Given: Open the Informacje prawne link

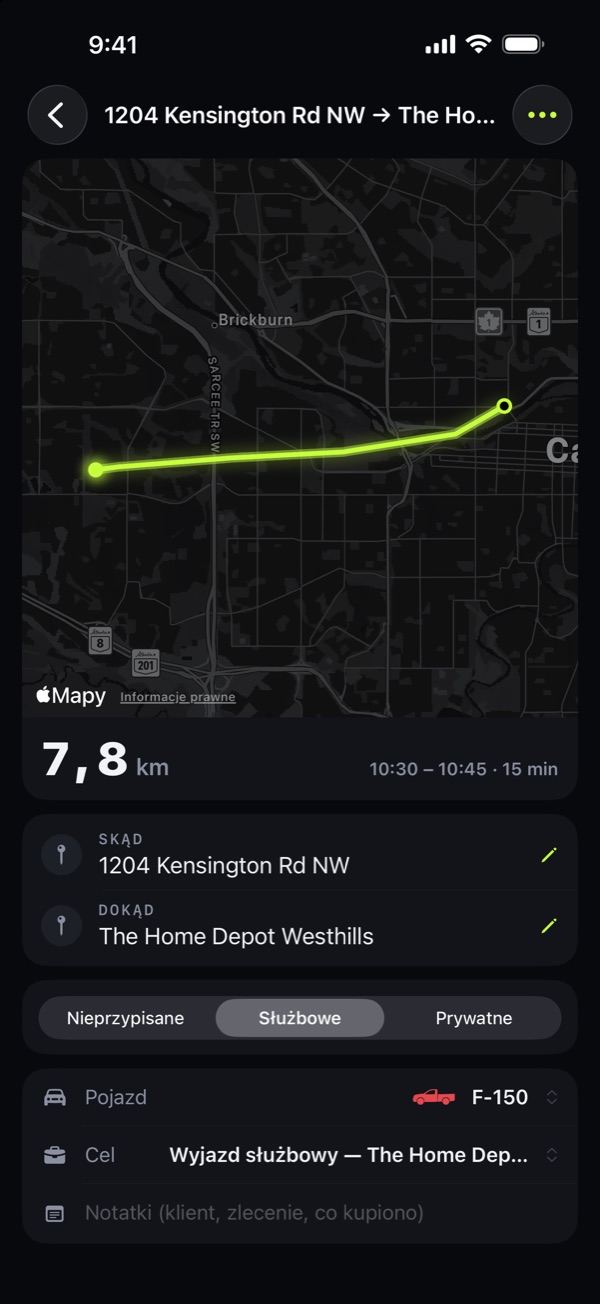Looking at the screenshot, I should (178, 697).
